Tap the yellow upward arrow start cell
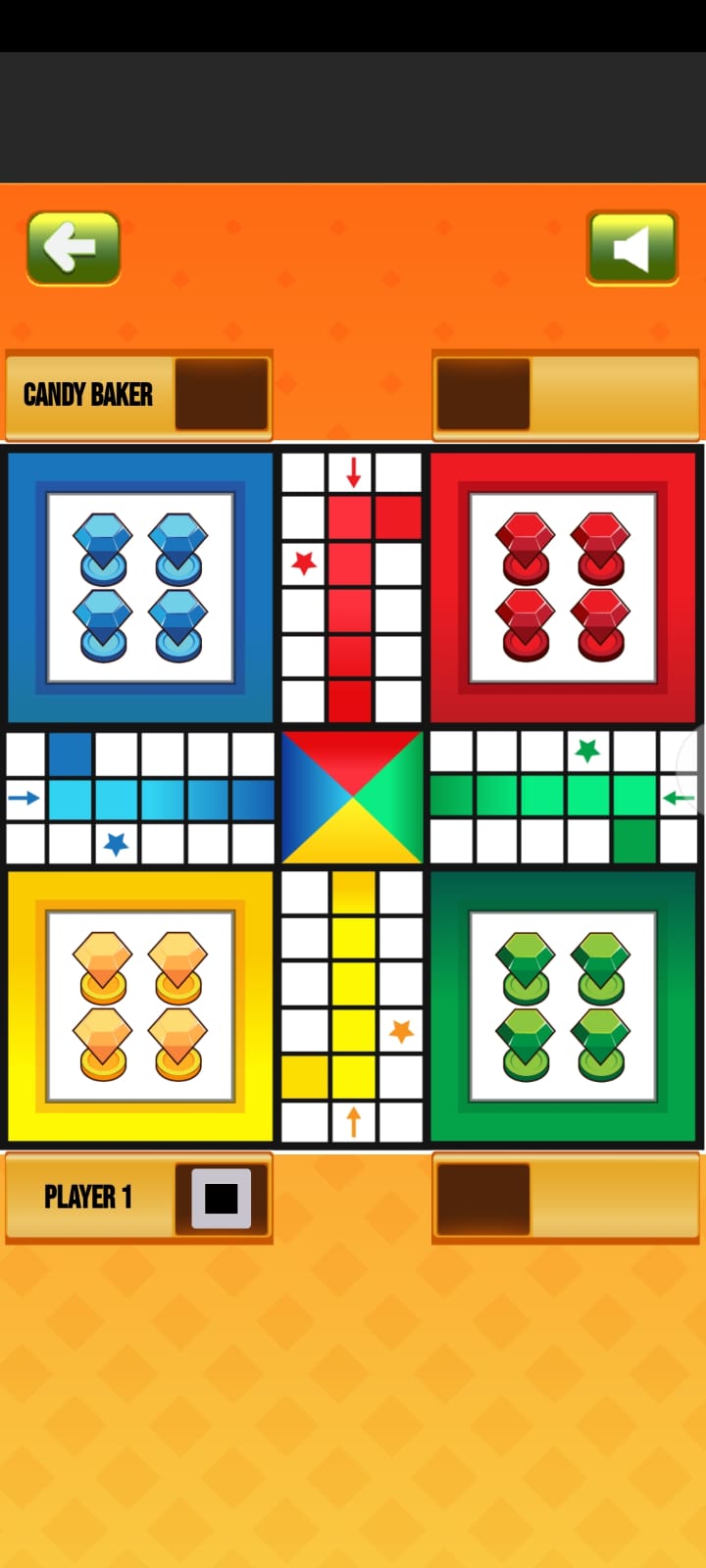The image size is (706, 1568). click(x=351, y=1123)
